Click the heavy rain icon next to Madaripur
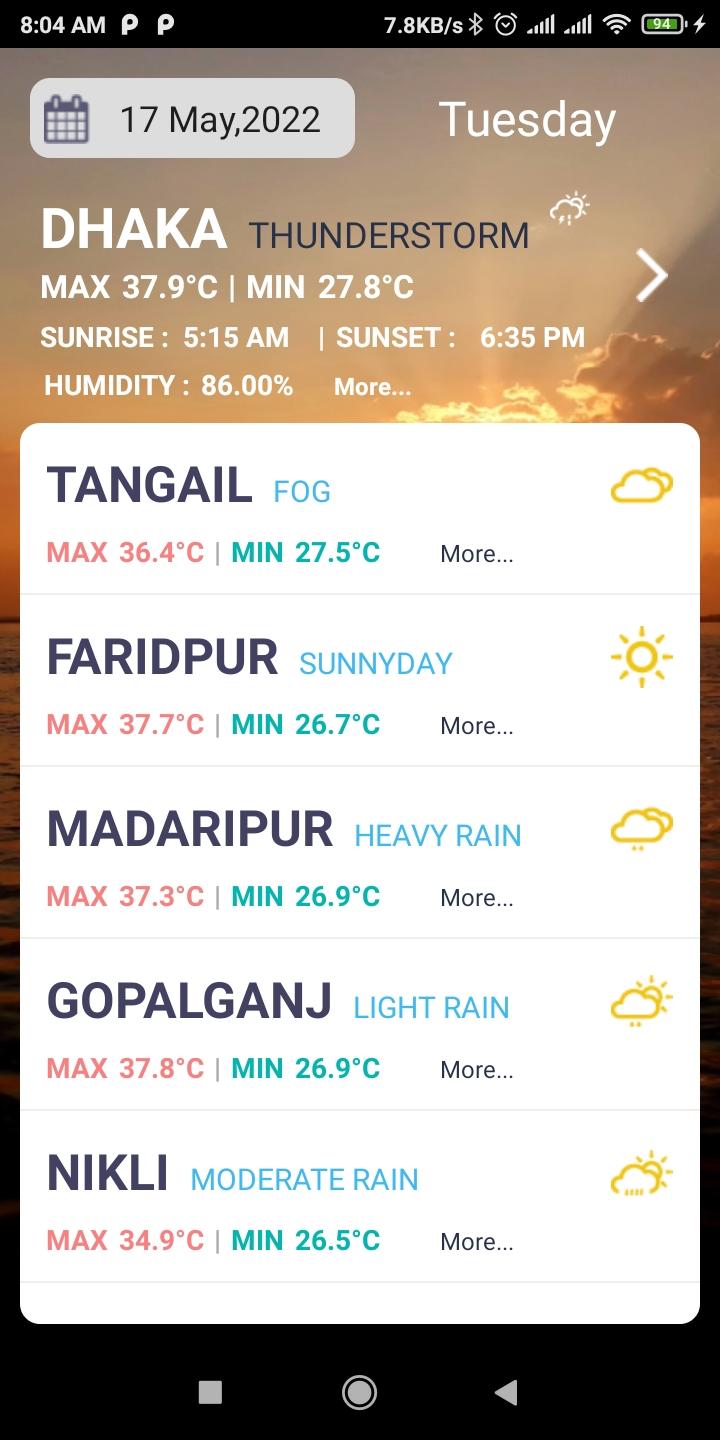 point(640,829)
